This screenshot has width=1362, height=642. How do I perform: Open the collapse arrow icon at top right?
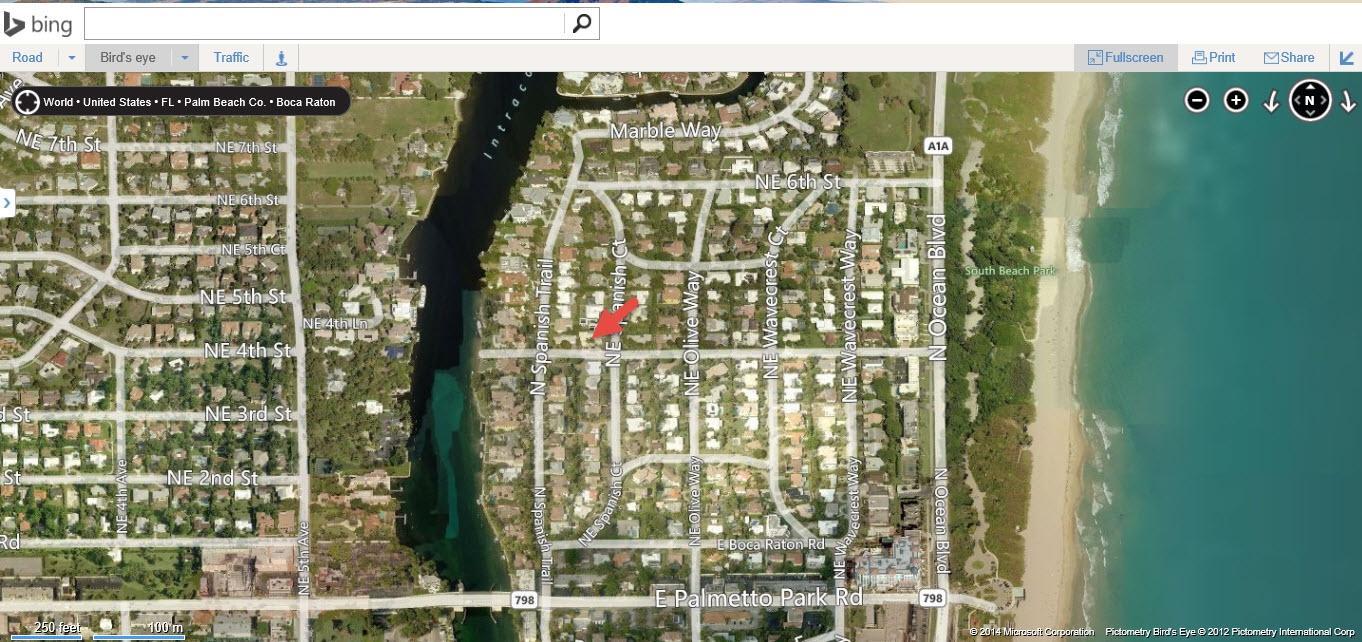(x=1346, y=58)
